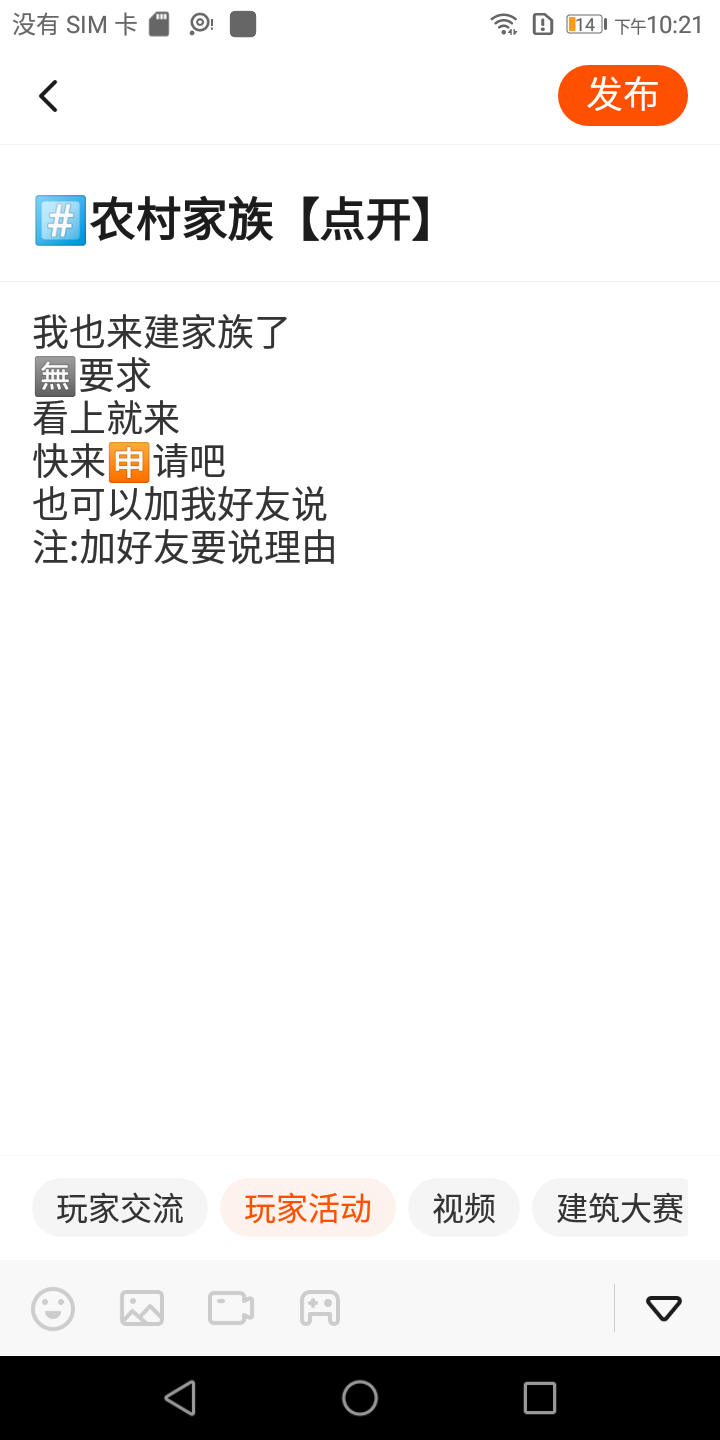Choose the 视频 category chip

[x=464, y=1208]
